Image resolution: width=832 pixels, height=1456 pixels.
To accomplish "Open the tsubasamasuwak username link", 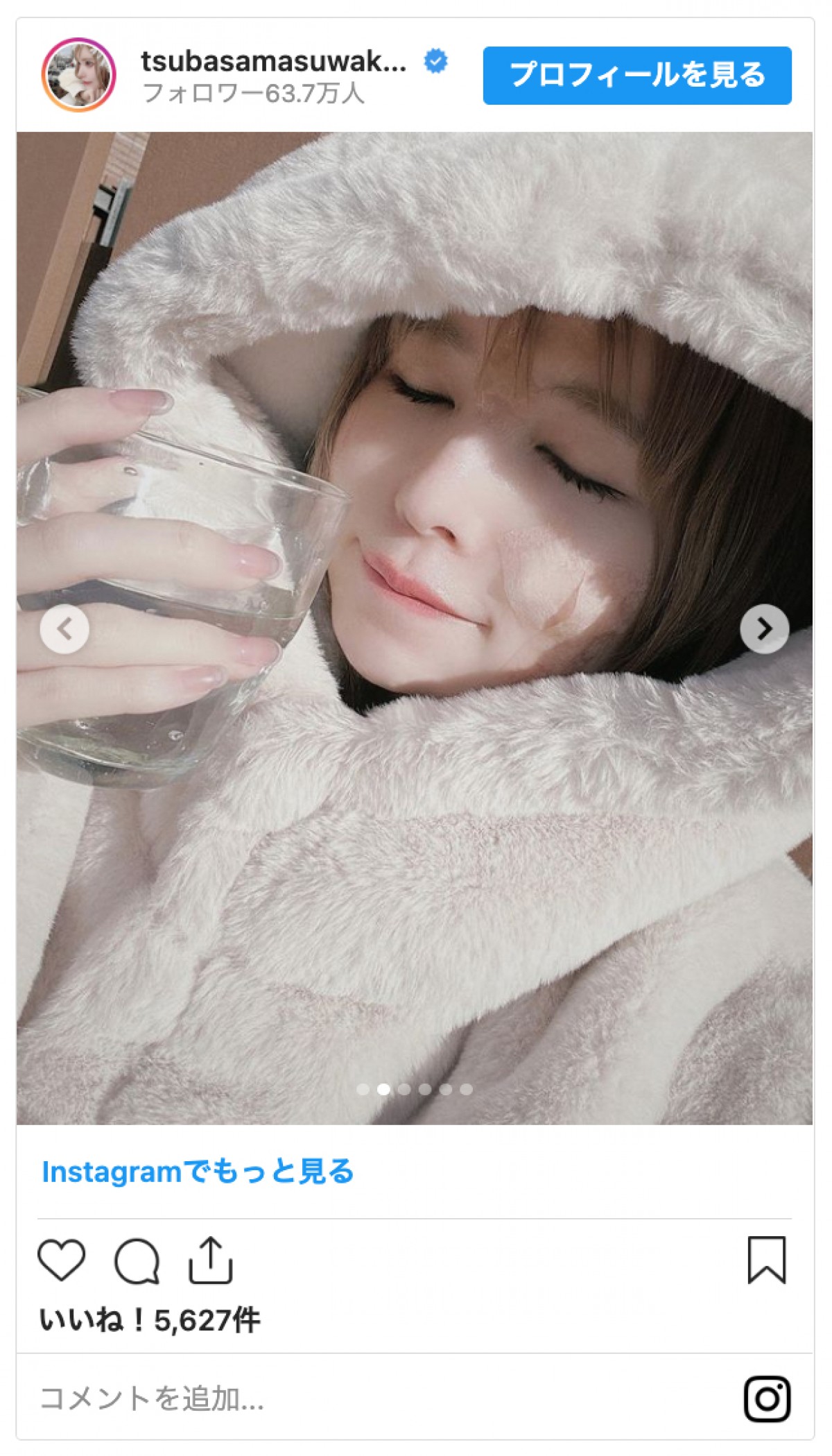I will [x=273, y=62].
